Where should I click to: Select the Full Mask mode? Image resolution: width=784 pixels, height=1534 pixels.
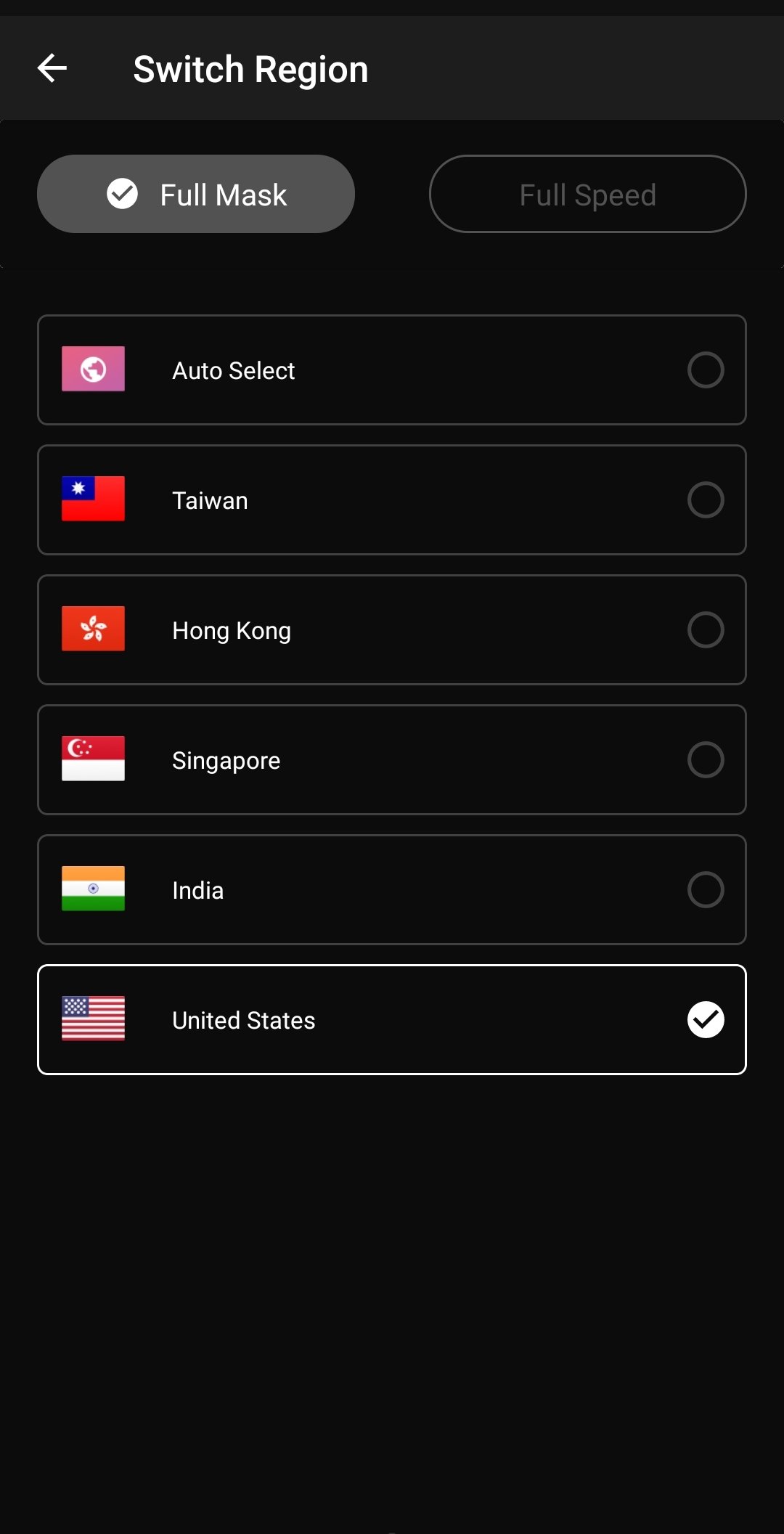(196, 194)
